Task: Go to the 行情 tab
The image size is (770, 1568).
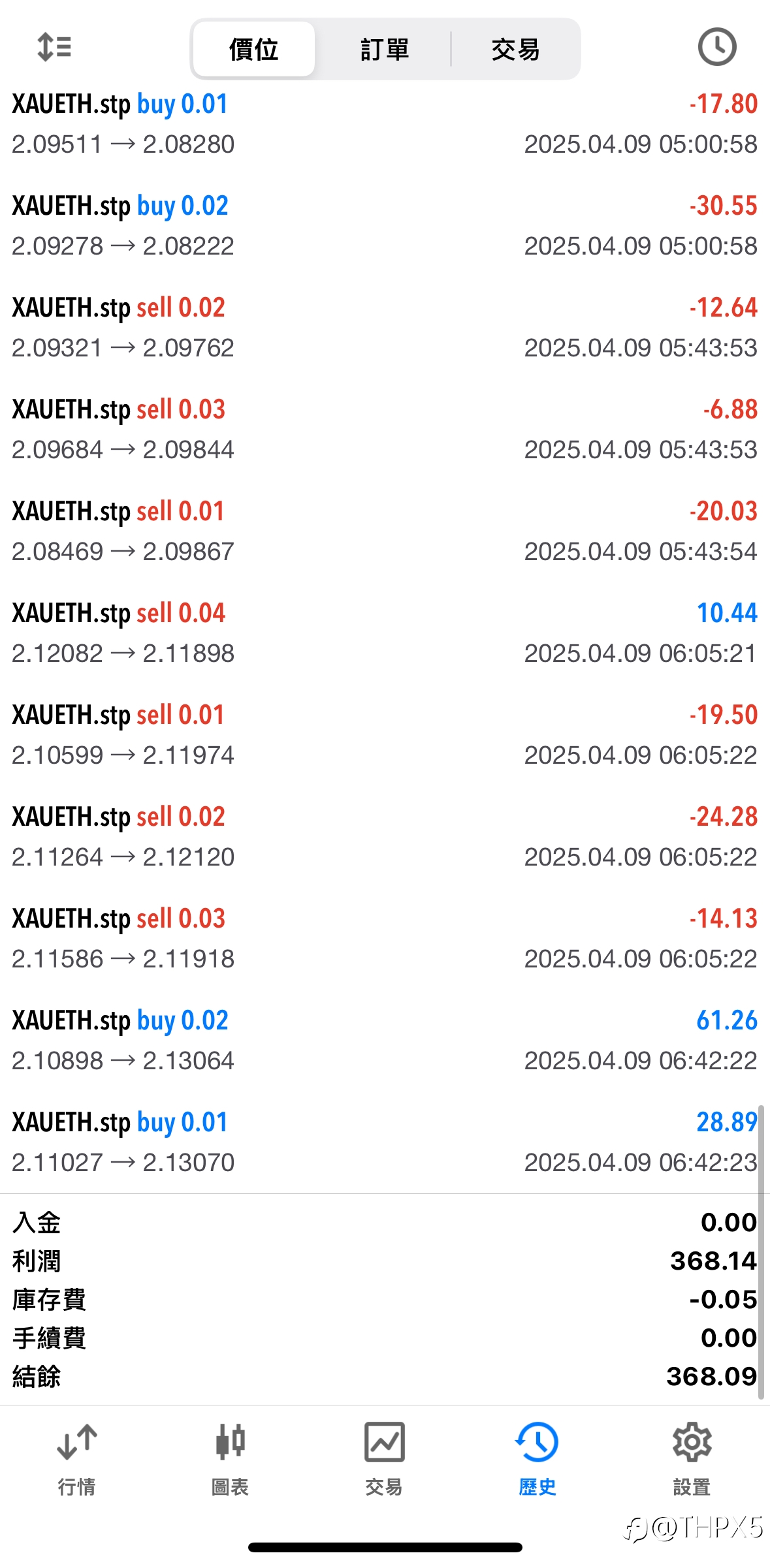Action: pos(77,1459)
